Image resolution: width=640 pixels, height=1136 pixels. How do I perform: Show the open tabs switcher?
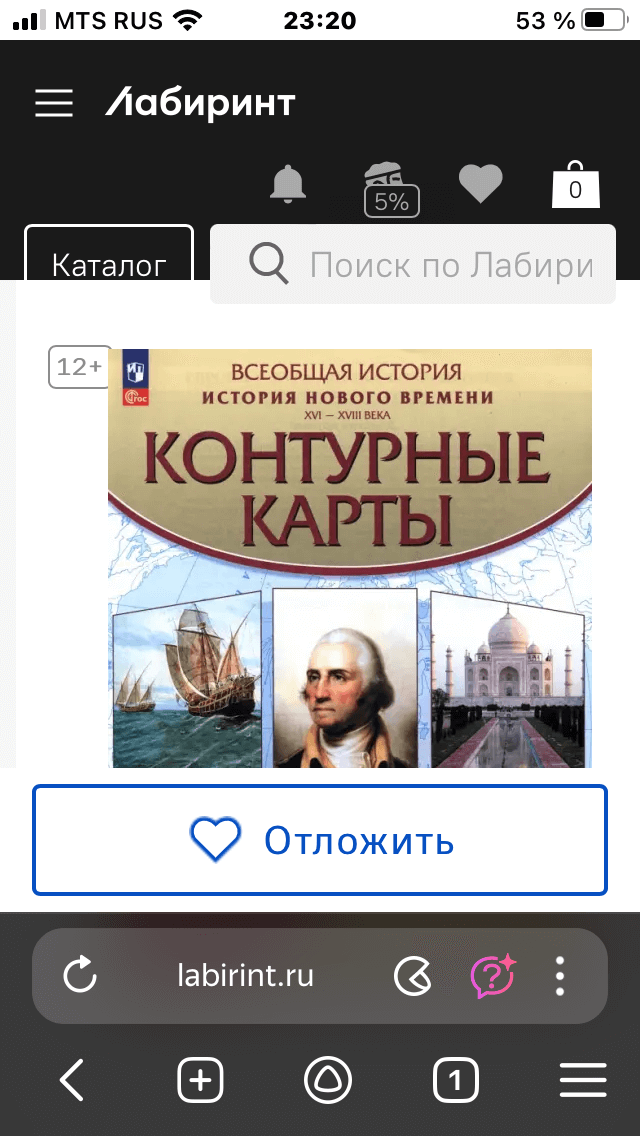click(455, 1081)
